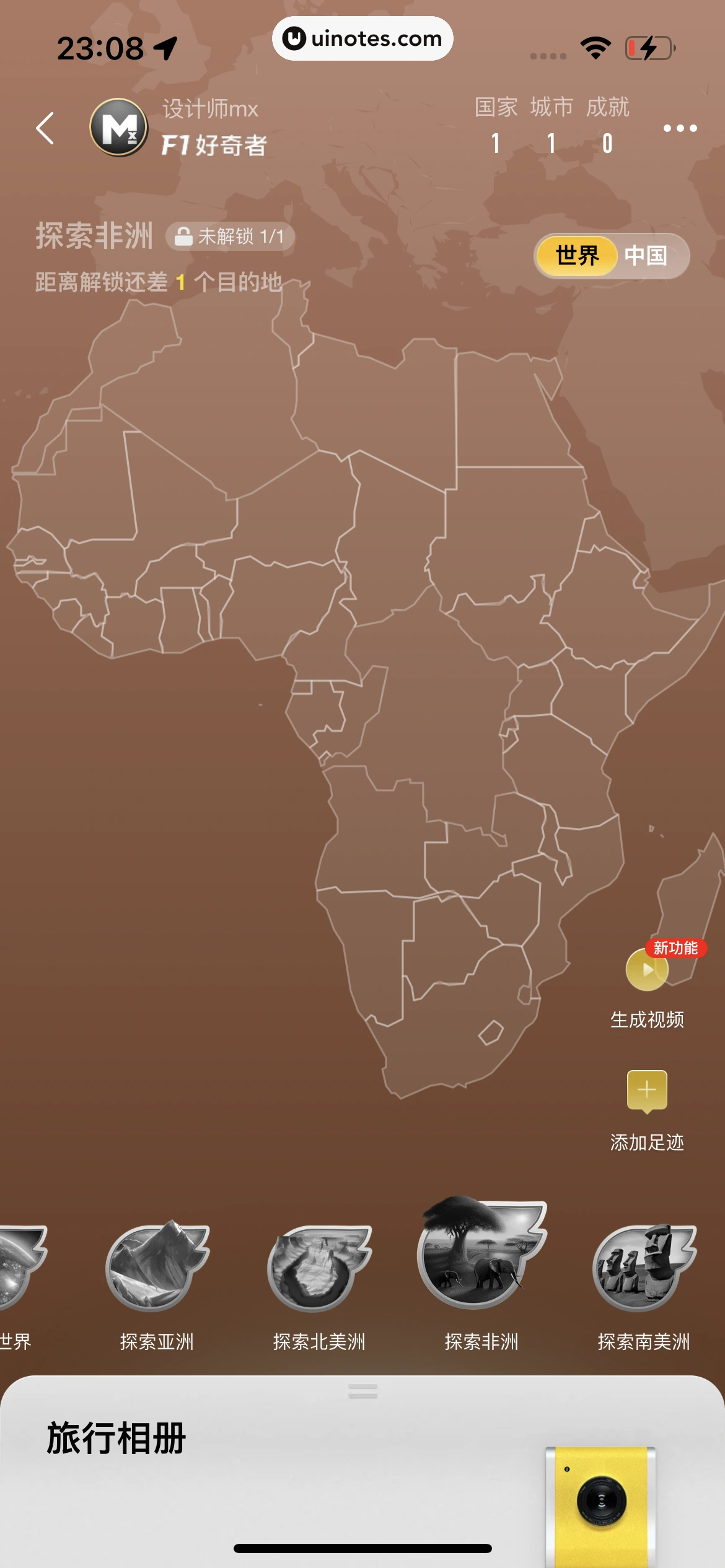
Task: View the 国家 count stat
Action: pos(496,127)
